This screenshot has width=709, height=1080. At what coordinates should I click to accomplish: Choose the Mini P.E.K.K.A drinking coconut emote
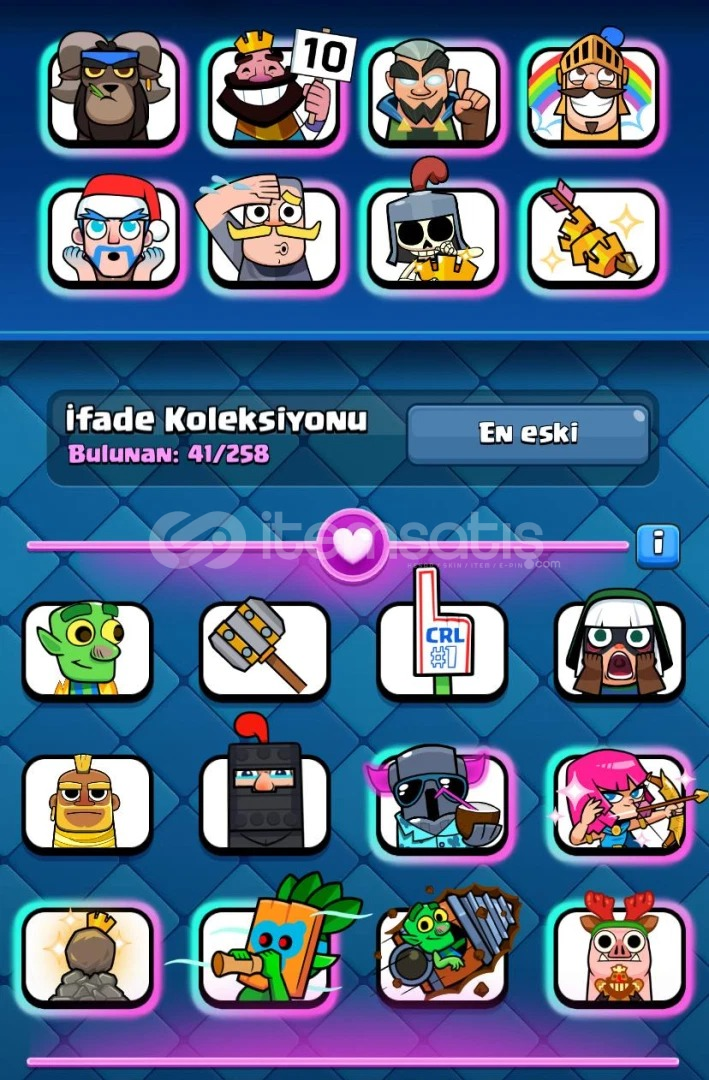[442, 802]
